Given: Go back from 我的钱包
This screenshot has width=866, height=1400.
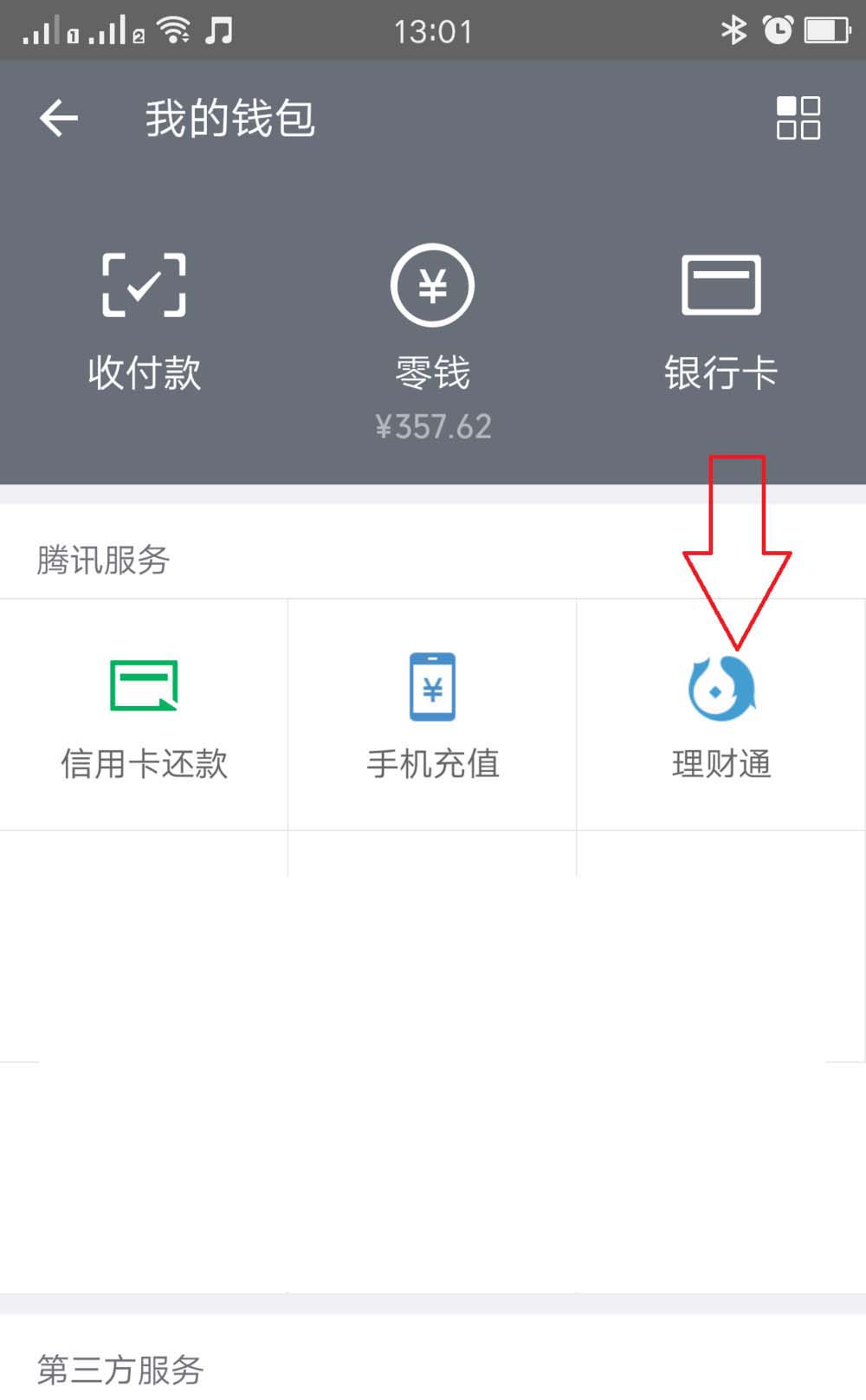Looking at the screenshot, I should [59, 118].
